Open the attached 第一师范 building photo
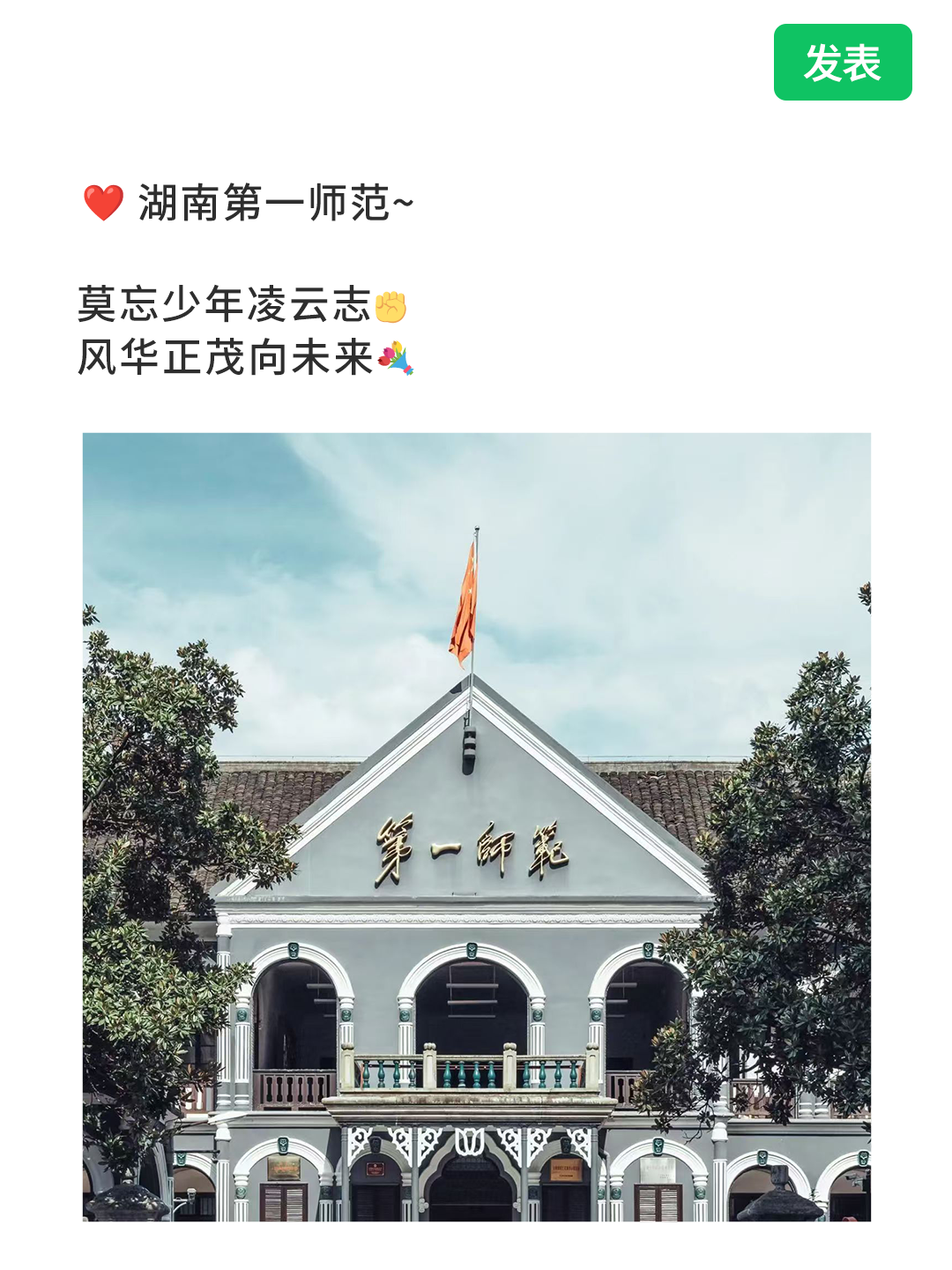 click(x=476, y=826)
